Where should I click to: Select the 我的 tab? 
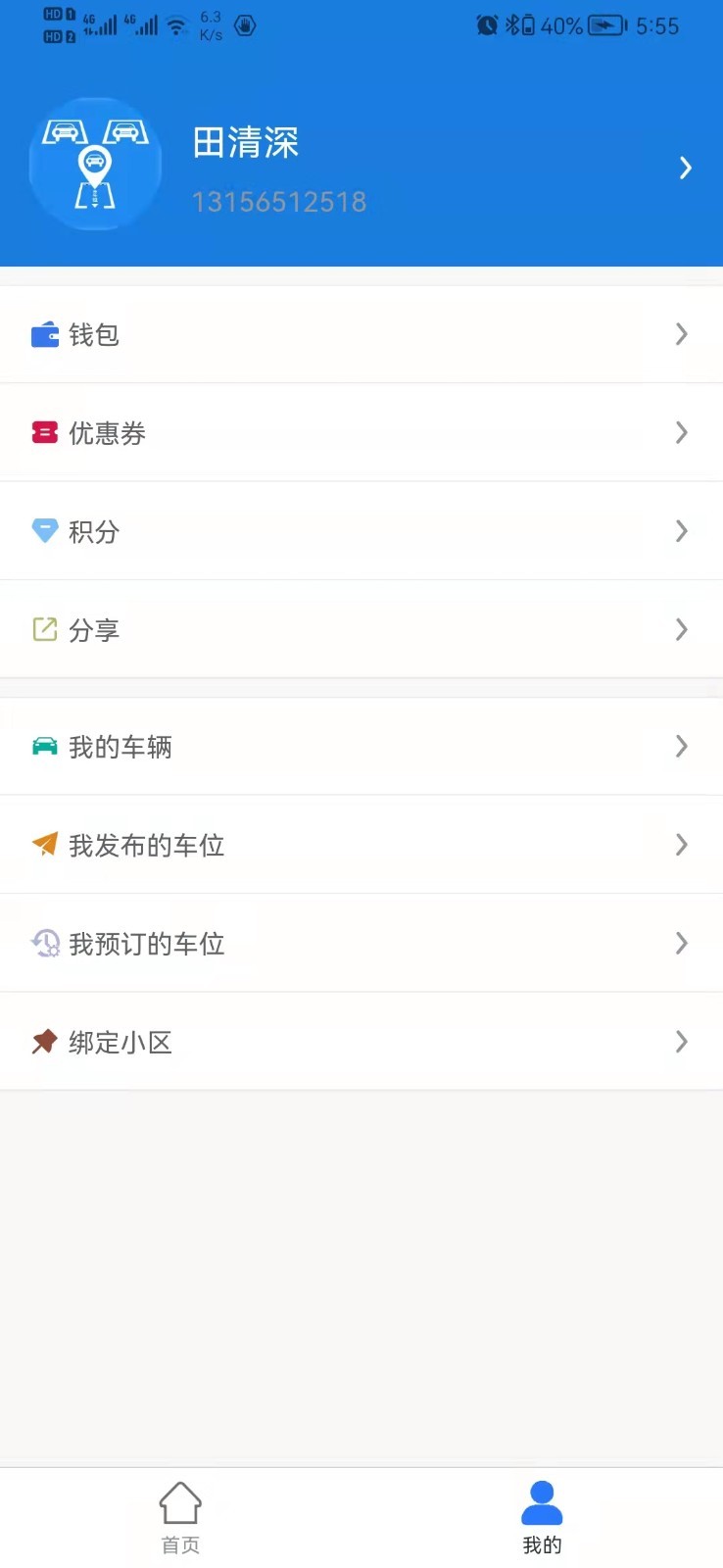[542, 1517]
